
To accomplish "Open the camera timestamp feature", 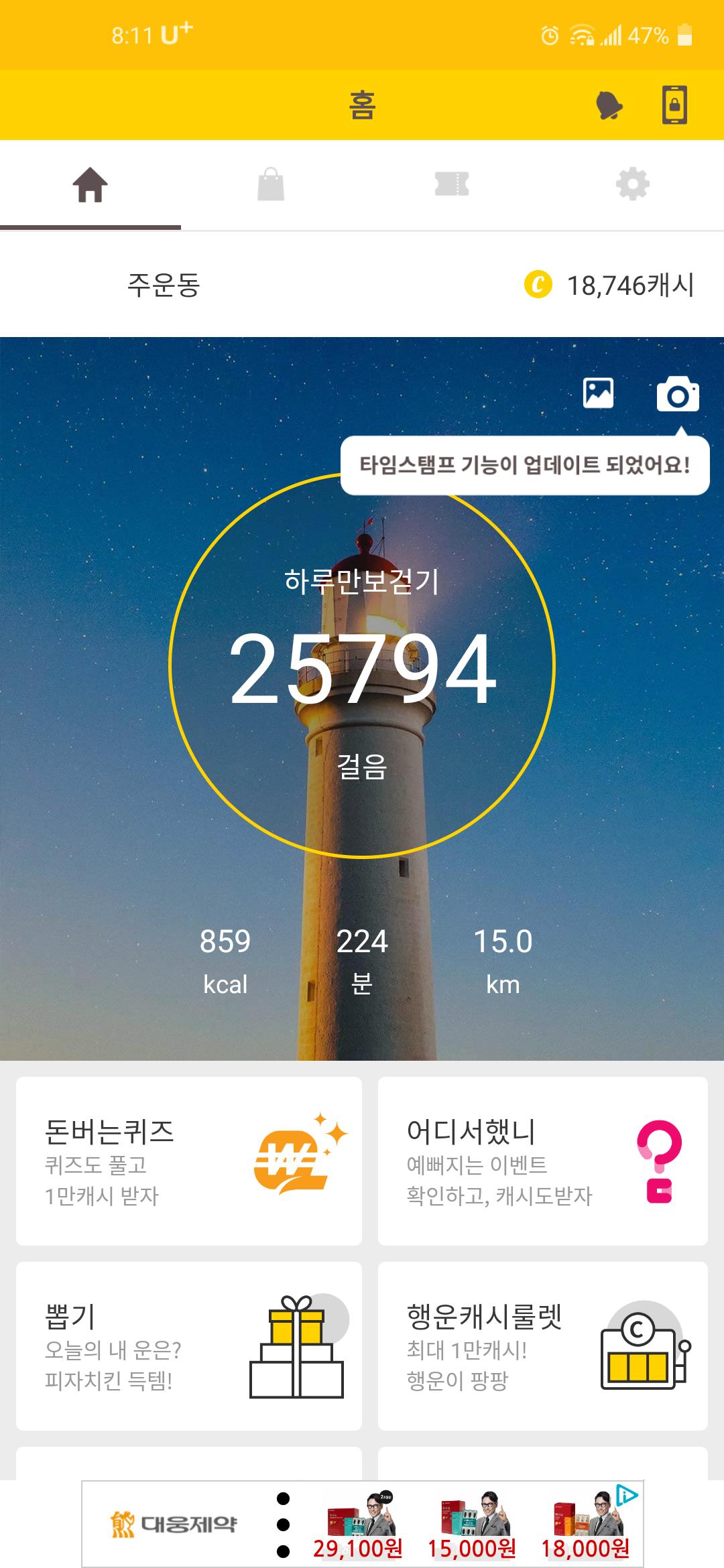I will pyautogui.click(x=678, y=394).
